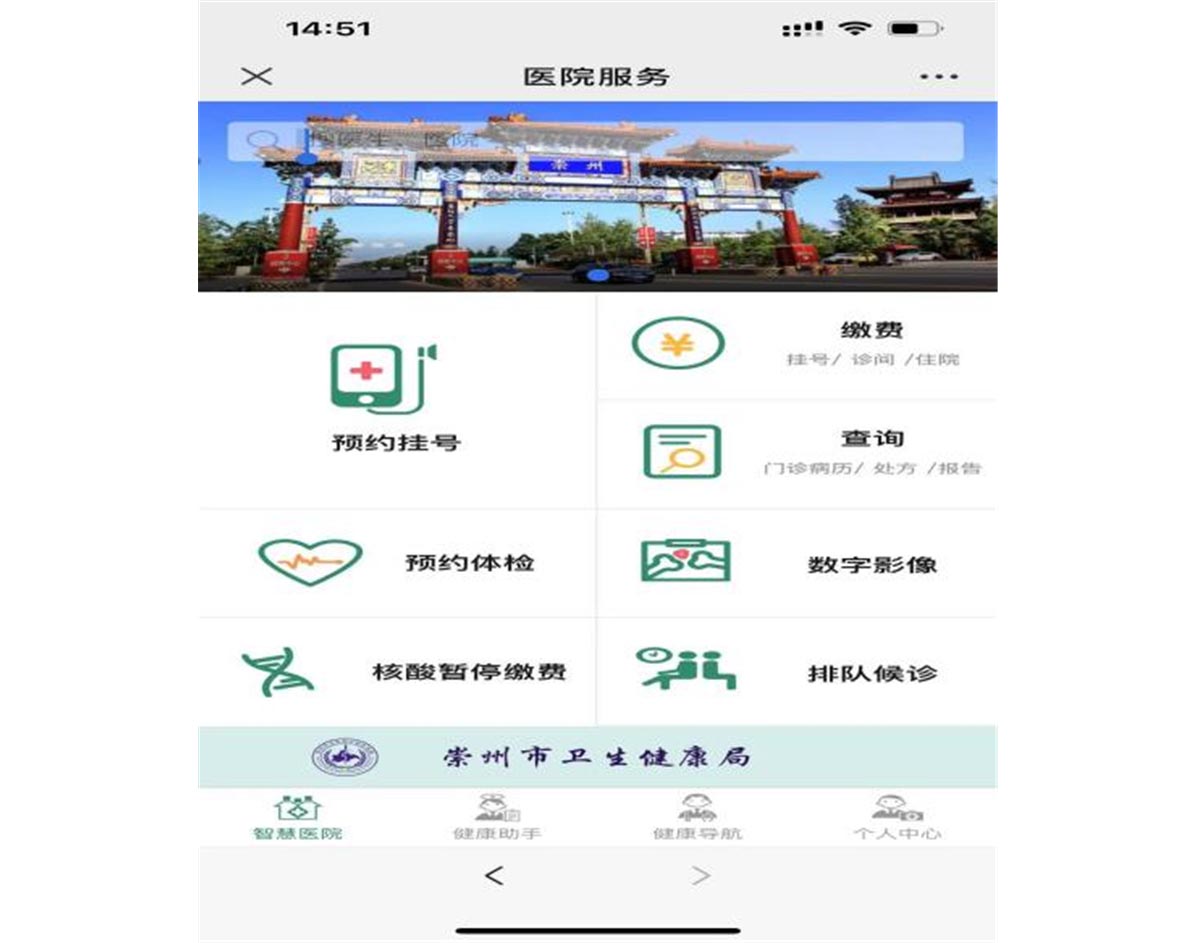This screenshot has height=943, width=1197.
Task: Open the three-dot overflow menu
Action: (x=938, y=76)
